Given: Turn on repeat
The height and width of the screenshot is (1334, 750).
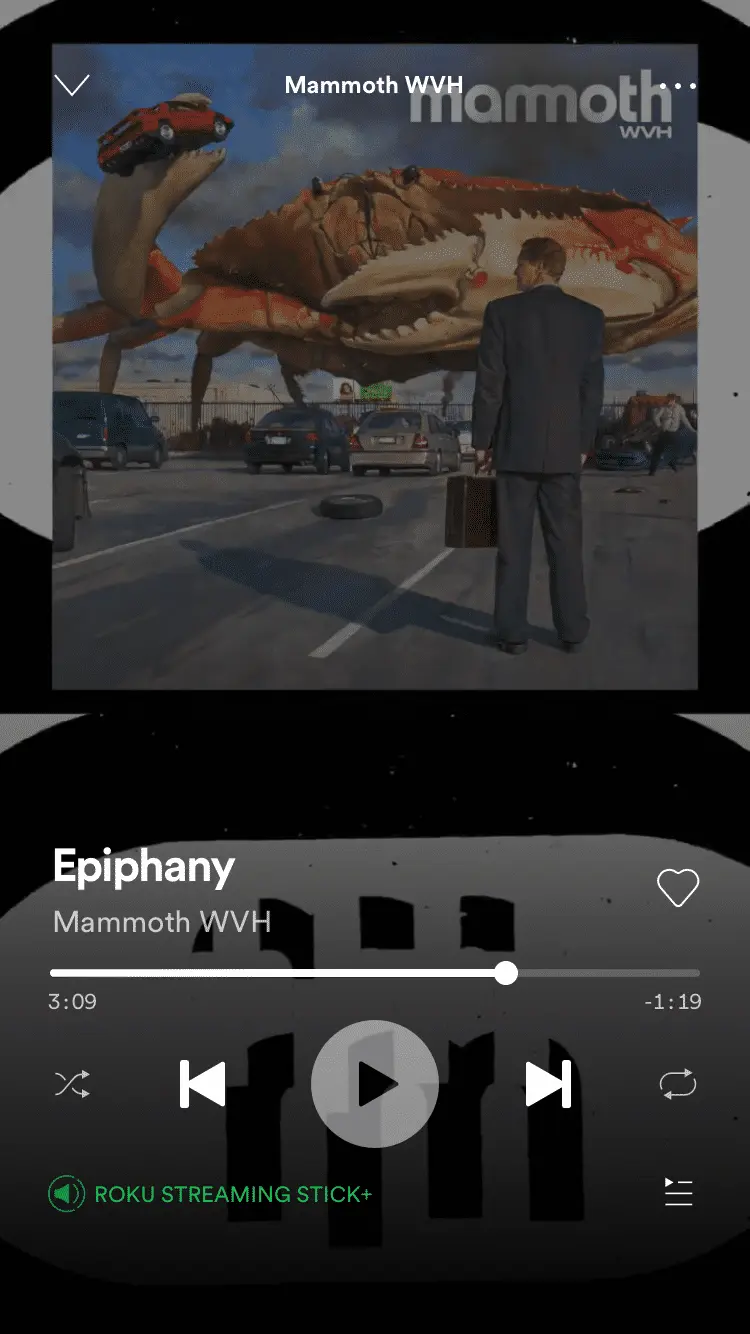Looking at the screenshot, I should pos(678,1084).
